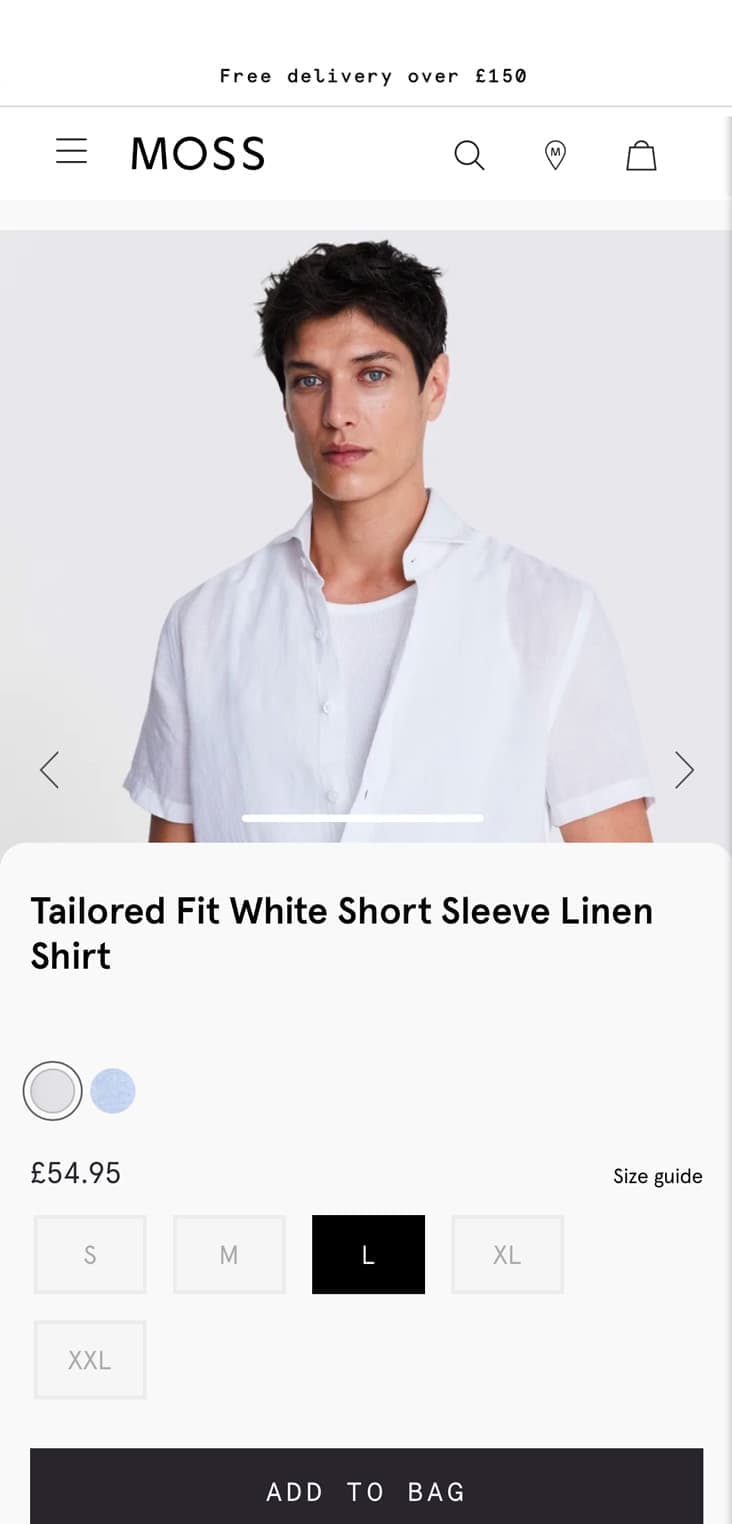Open the search icon

click(x=469, y=155)
